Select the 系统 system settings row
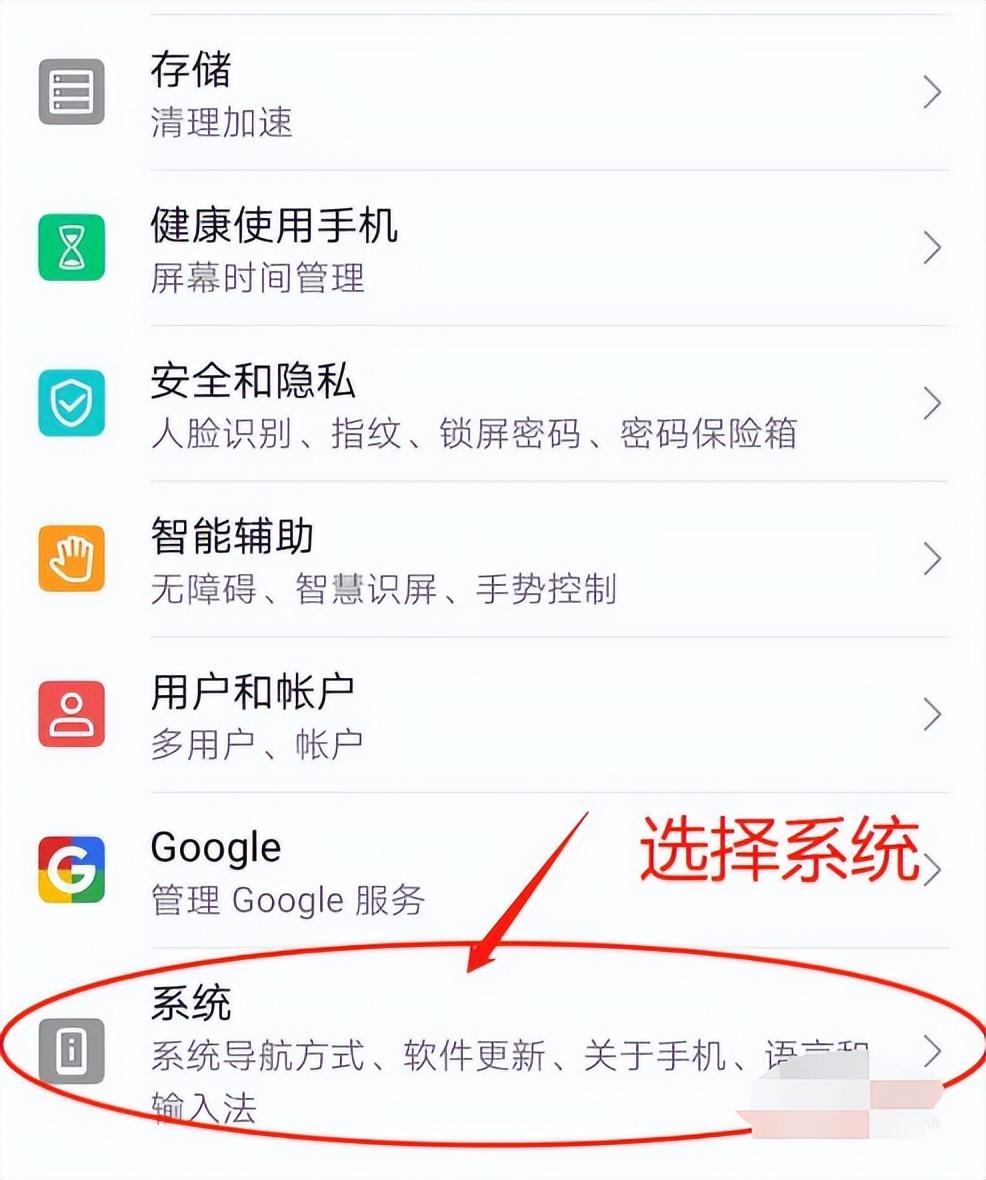This screenshot has width=986, height=1180. click(x=490, y=1050)
